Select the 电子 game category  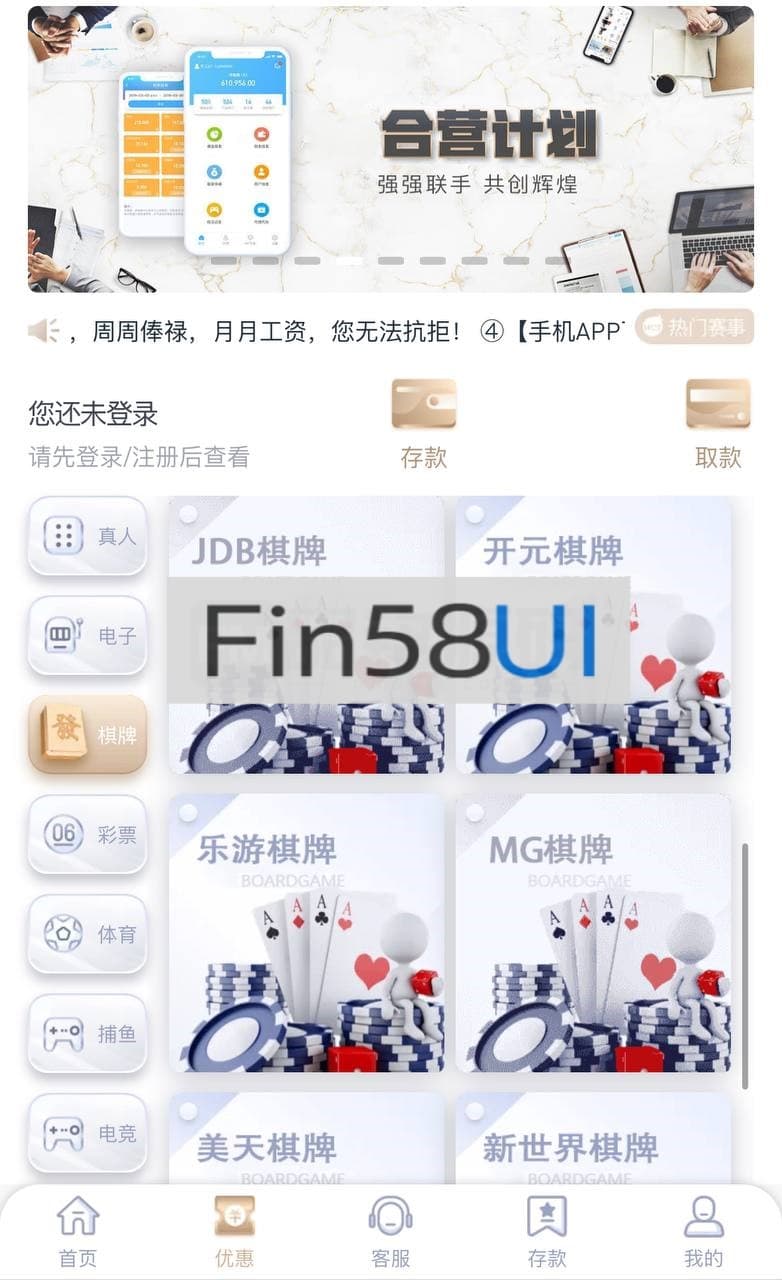click(88, 635)
